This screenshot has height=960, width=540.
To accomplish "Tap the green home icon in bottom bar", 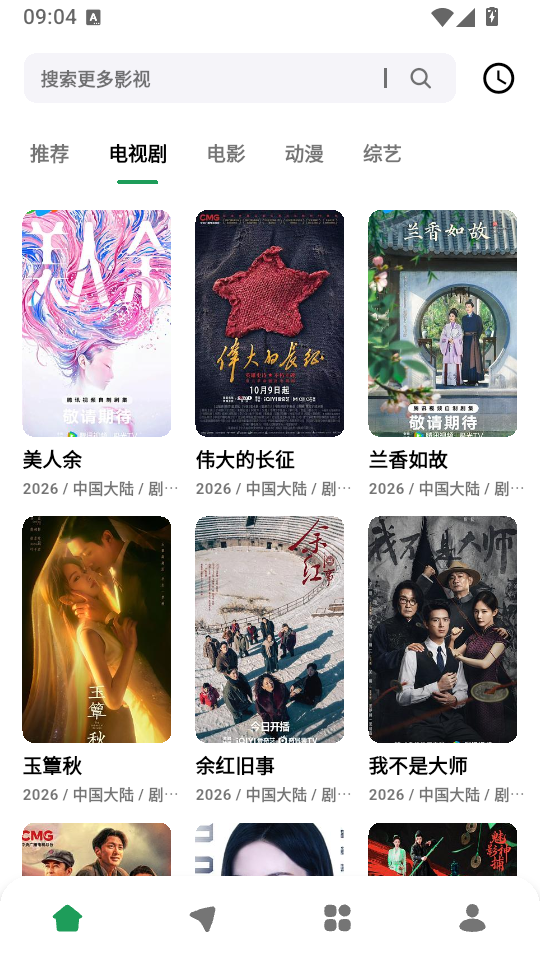I will [x=67, y=918].
